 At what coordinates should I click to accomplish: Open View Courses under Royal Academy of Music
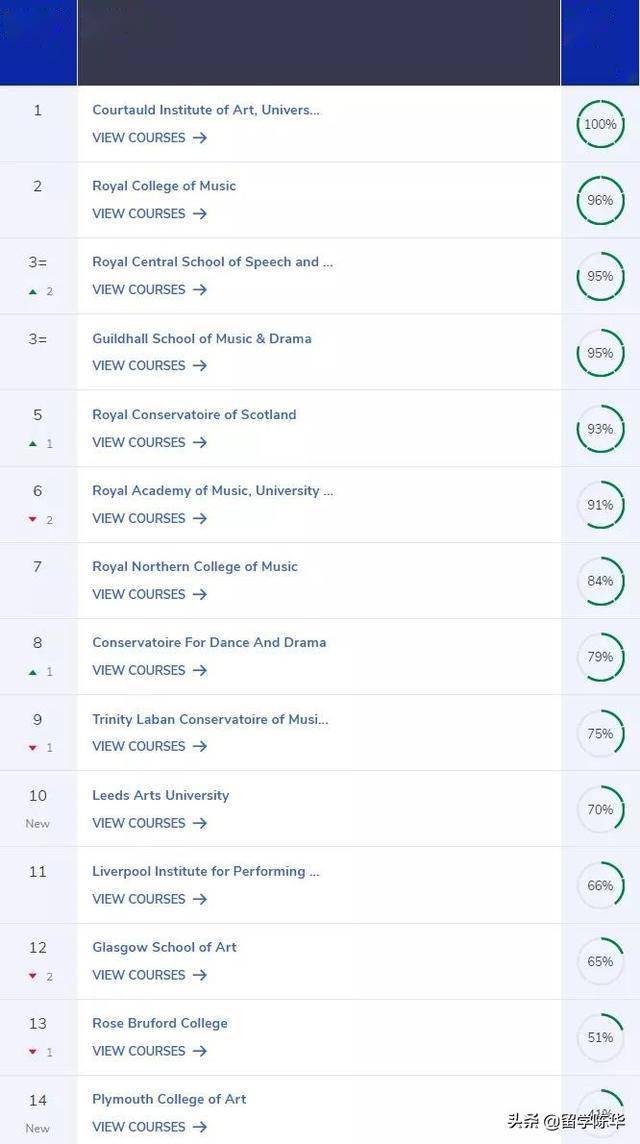pos(149,518)
